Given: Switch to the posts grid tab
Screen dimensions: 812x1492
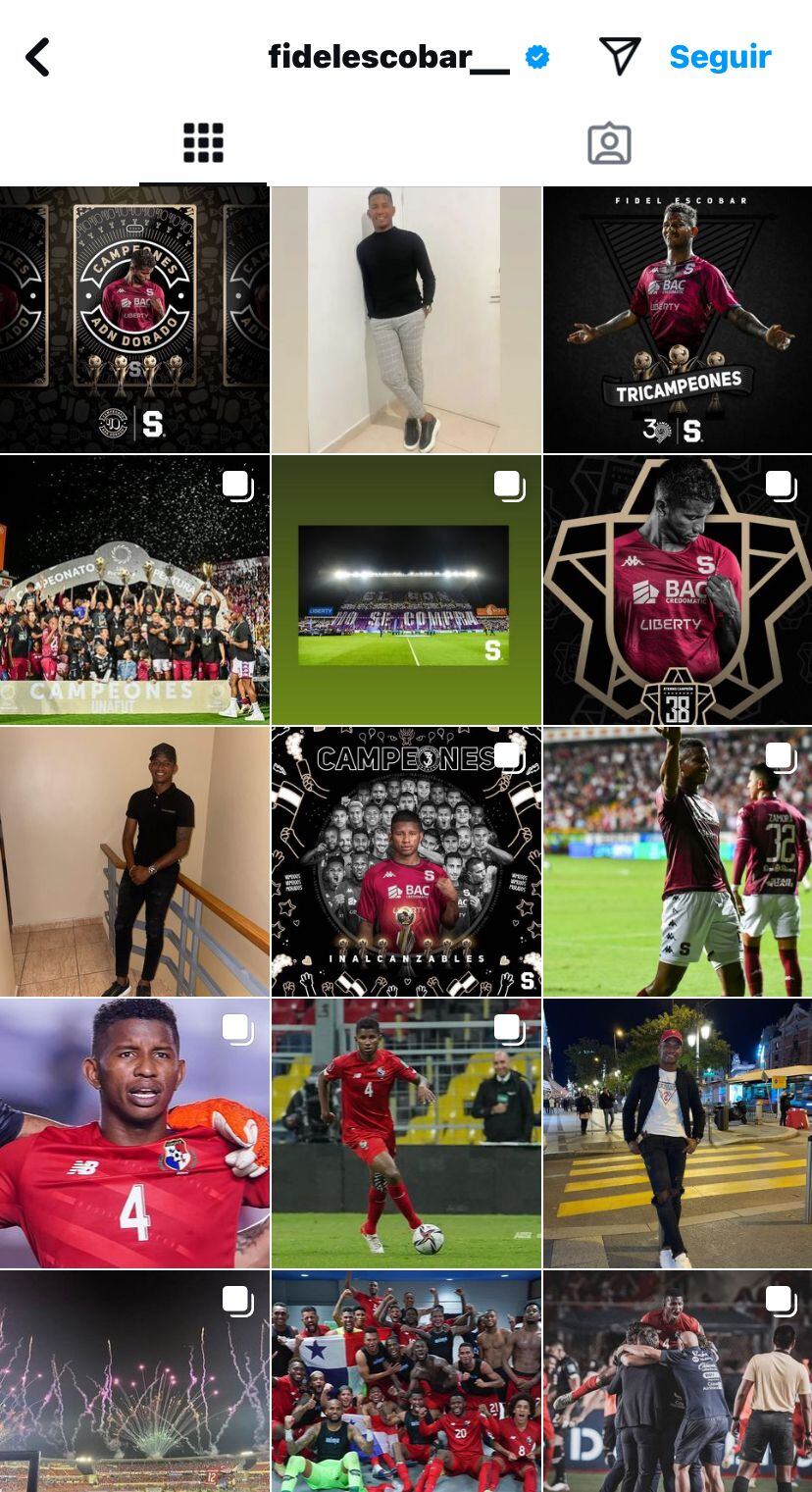Looking at the screenshot, I should 203,143.
